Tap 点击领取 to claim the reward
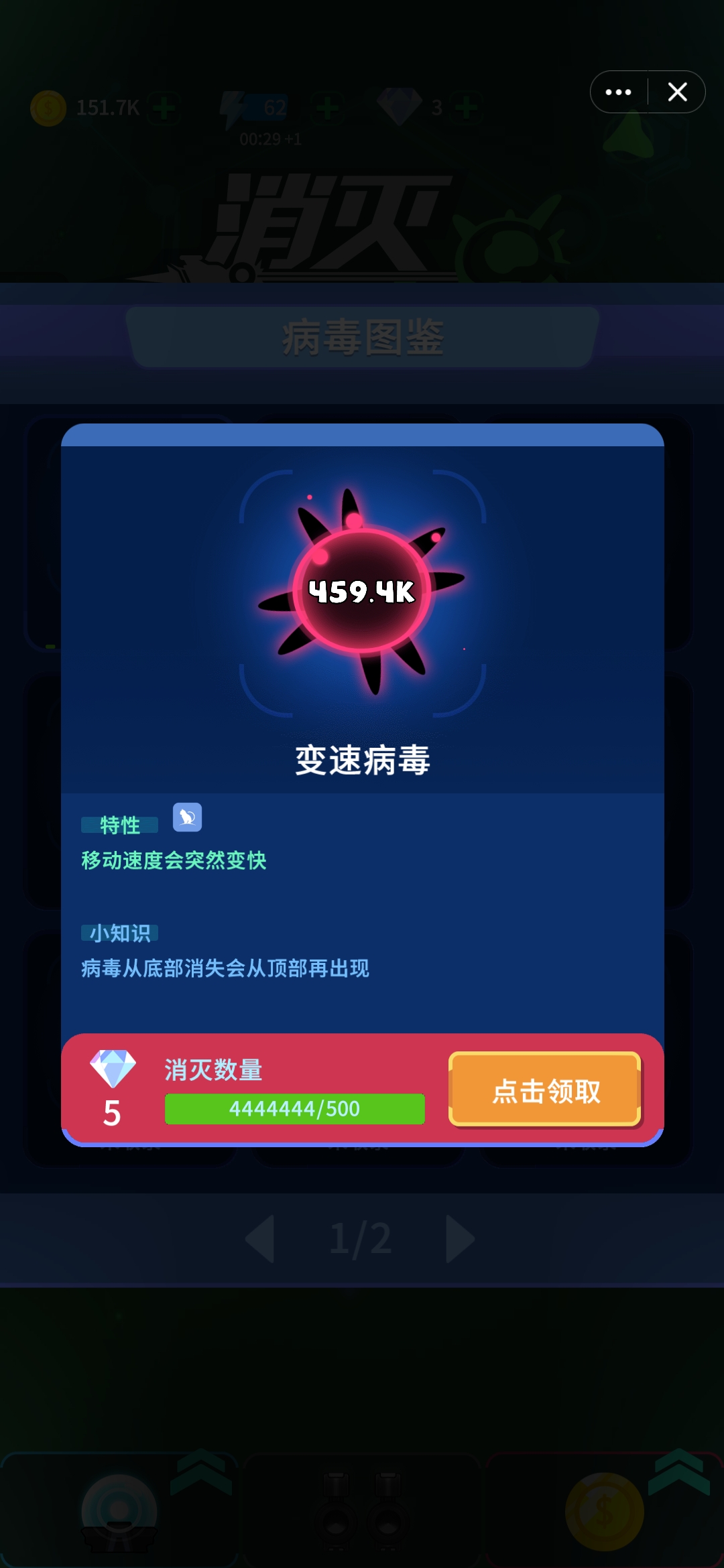The width and height of the screenshot is (724, 1568). click(x=545, y=1090)
